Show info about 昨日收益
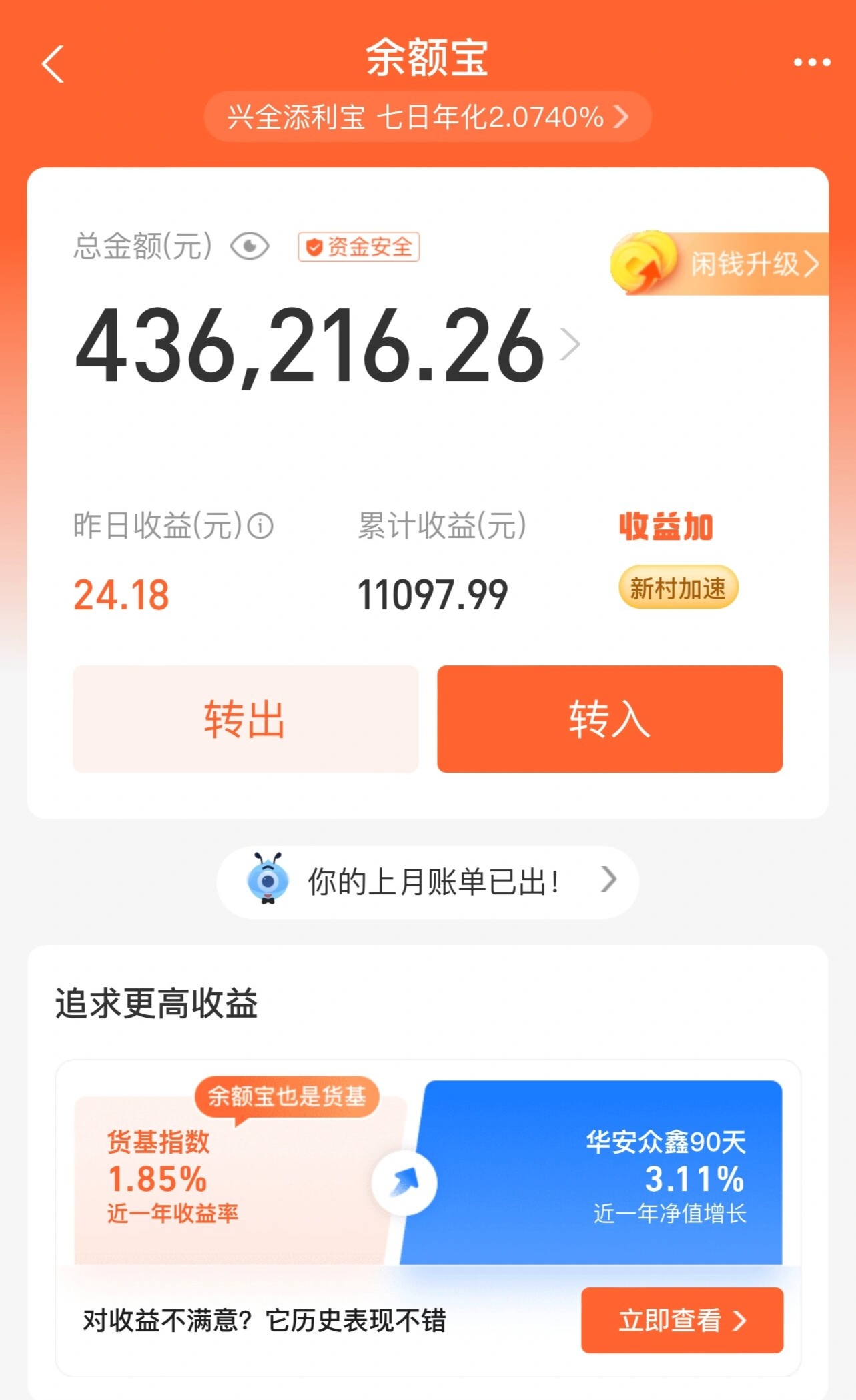The image size is (856, 1400). point(261,526)
